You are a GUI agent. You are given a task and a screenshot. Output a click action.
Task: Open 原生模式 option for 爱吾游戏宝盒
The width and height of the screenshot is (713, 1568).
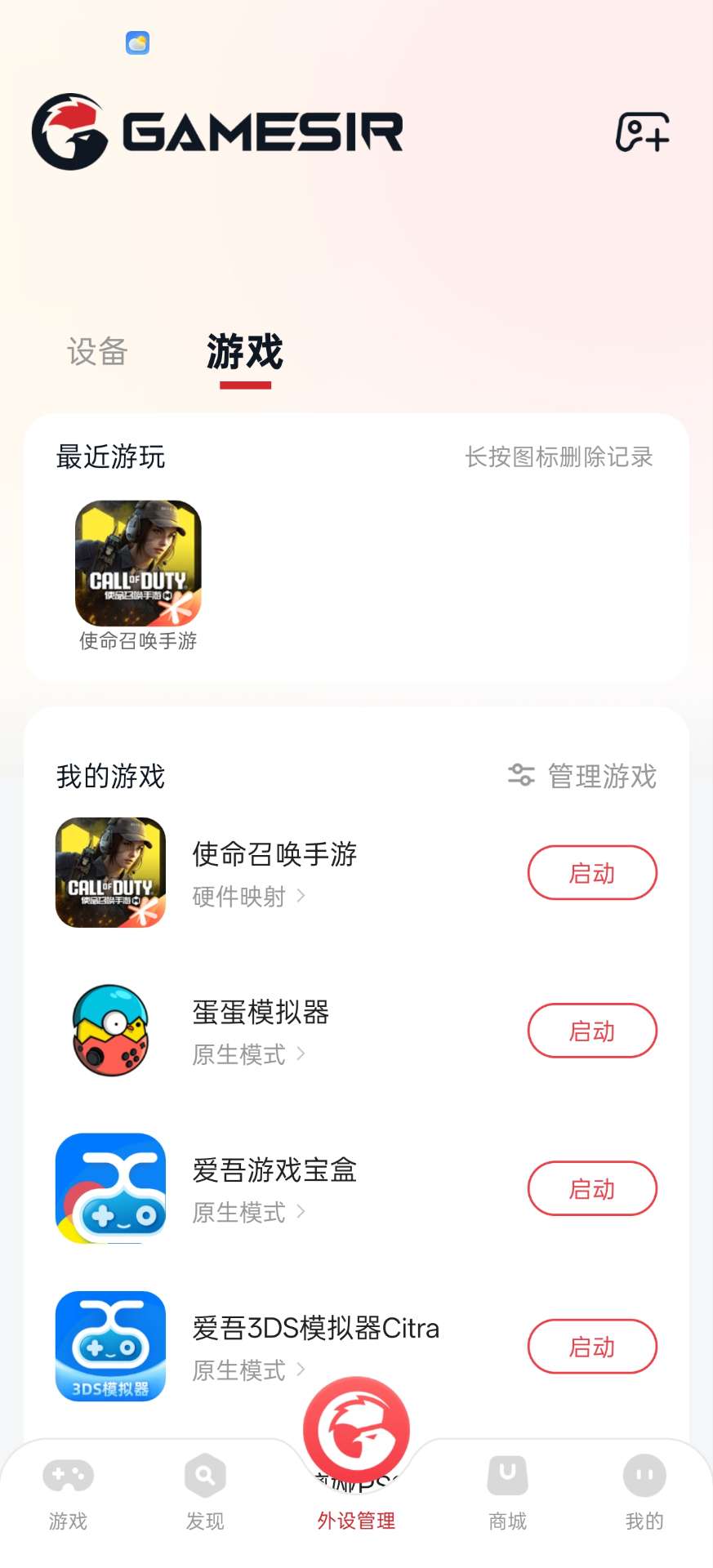click(x=248, y=1213)
